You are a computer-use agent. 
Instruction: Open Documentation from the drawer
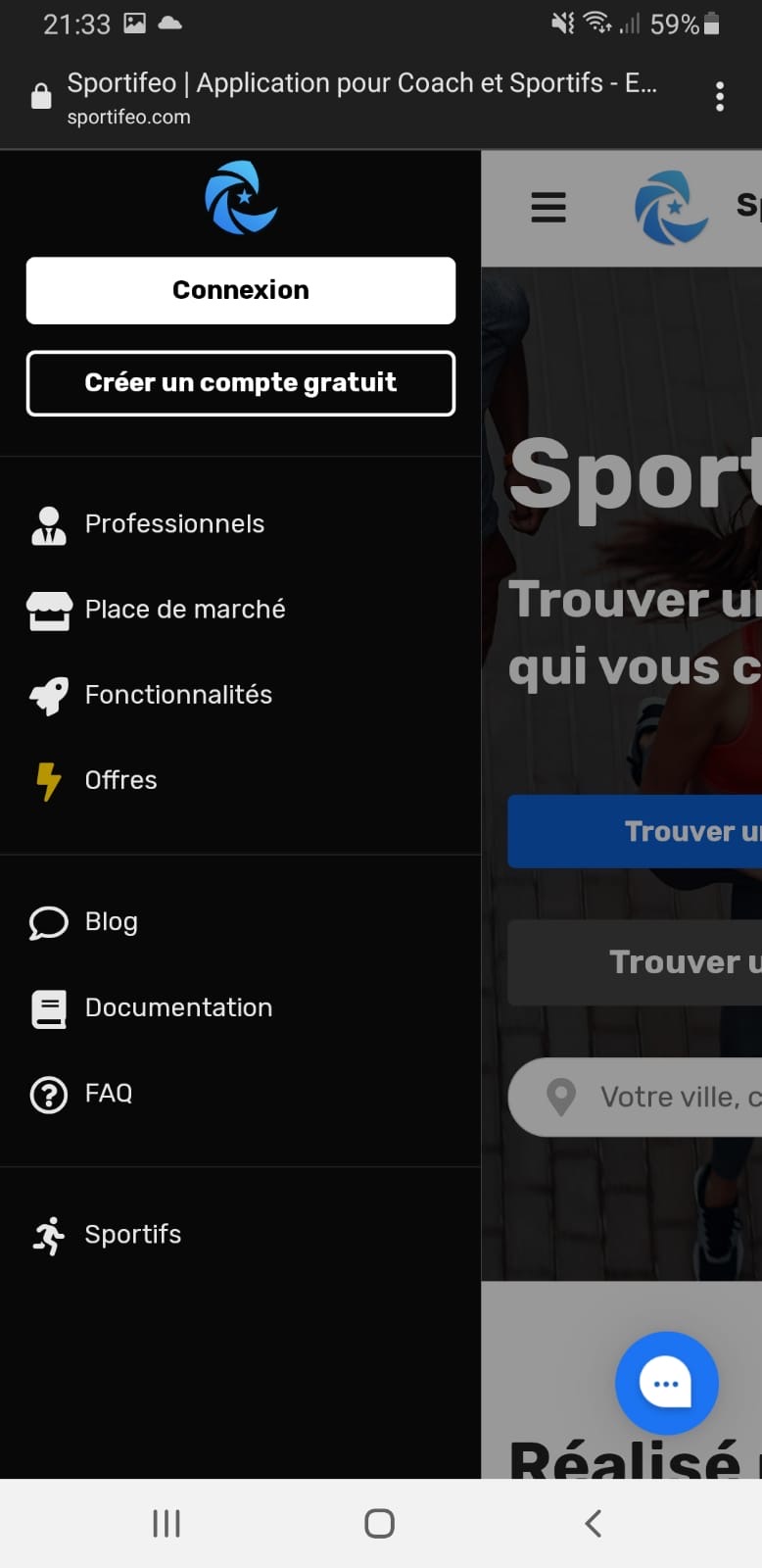coord(178,1007)
